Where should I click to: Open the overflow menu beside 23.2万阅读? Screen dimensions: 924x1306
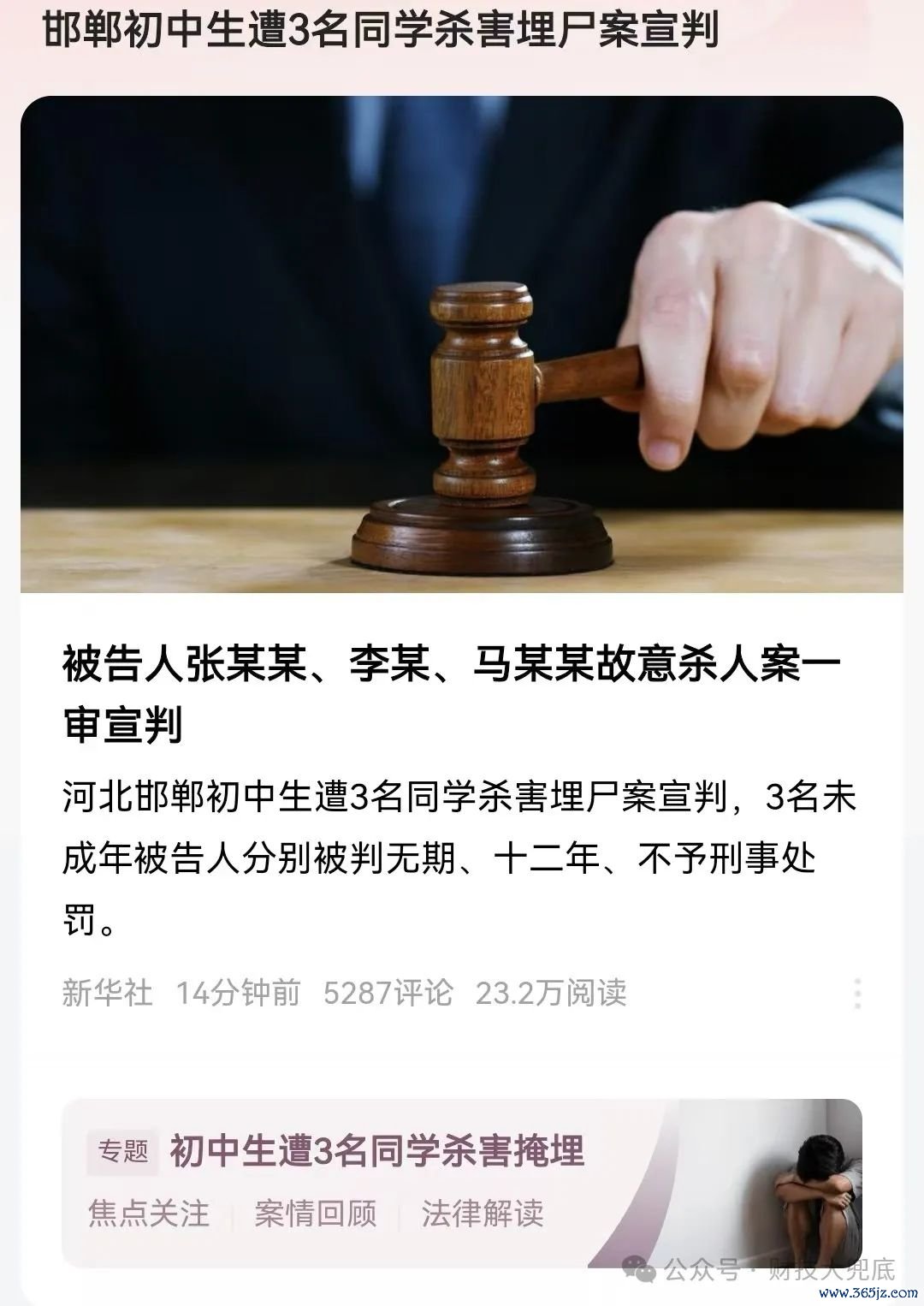pyautogui.click(x=857, y=993)
